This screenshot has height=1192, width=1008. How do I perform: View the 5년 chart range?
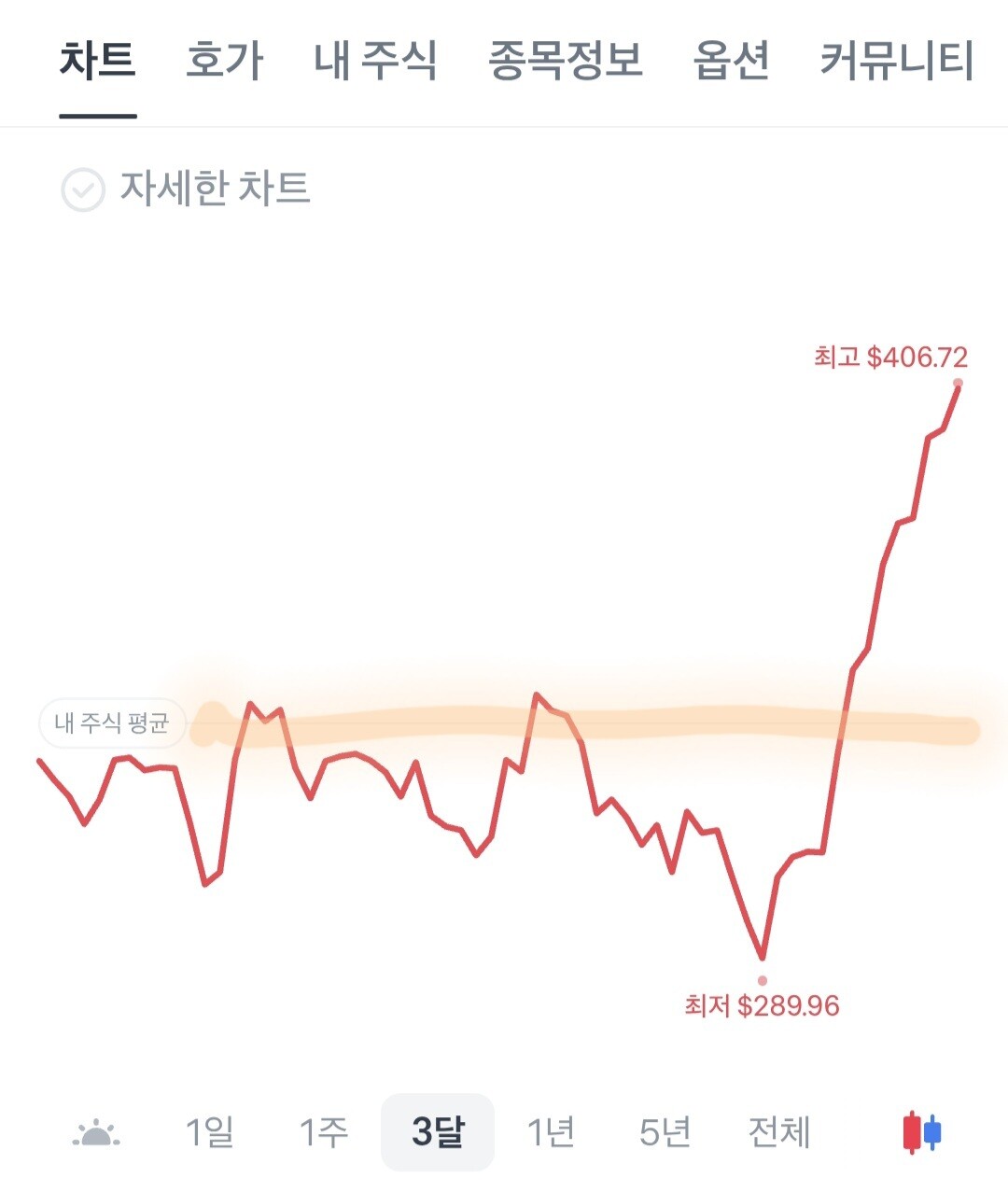[x=665, y=1132]
